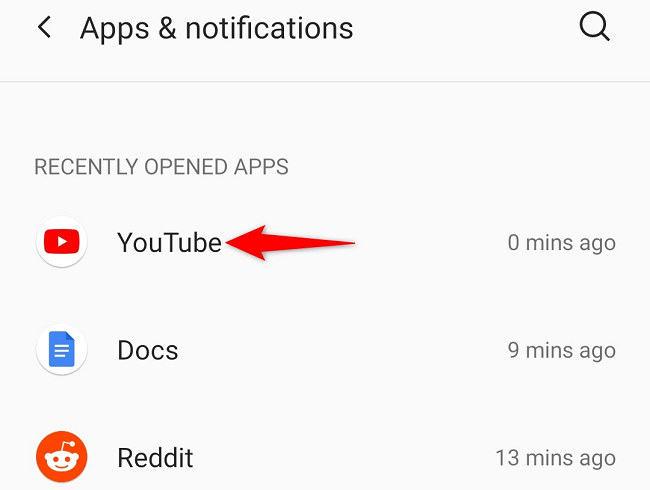The width and height of the screenshot is (650, 490).
Task: Go back from Apps & notifications
Action: coord(44,28)
